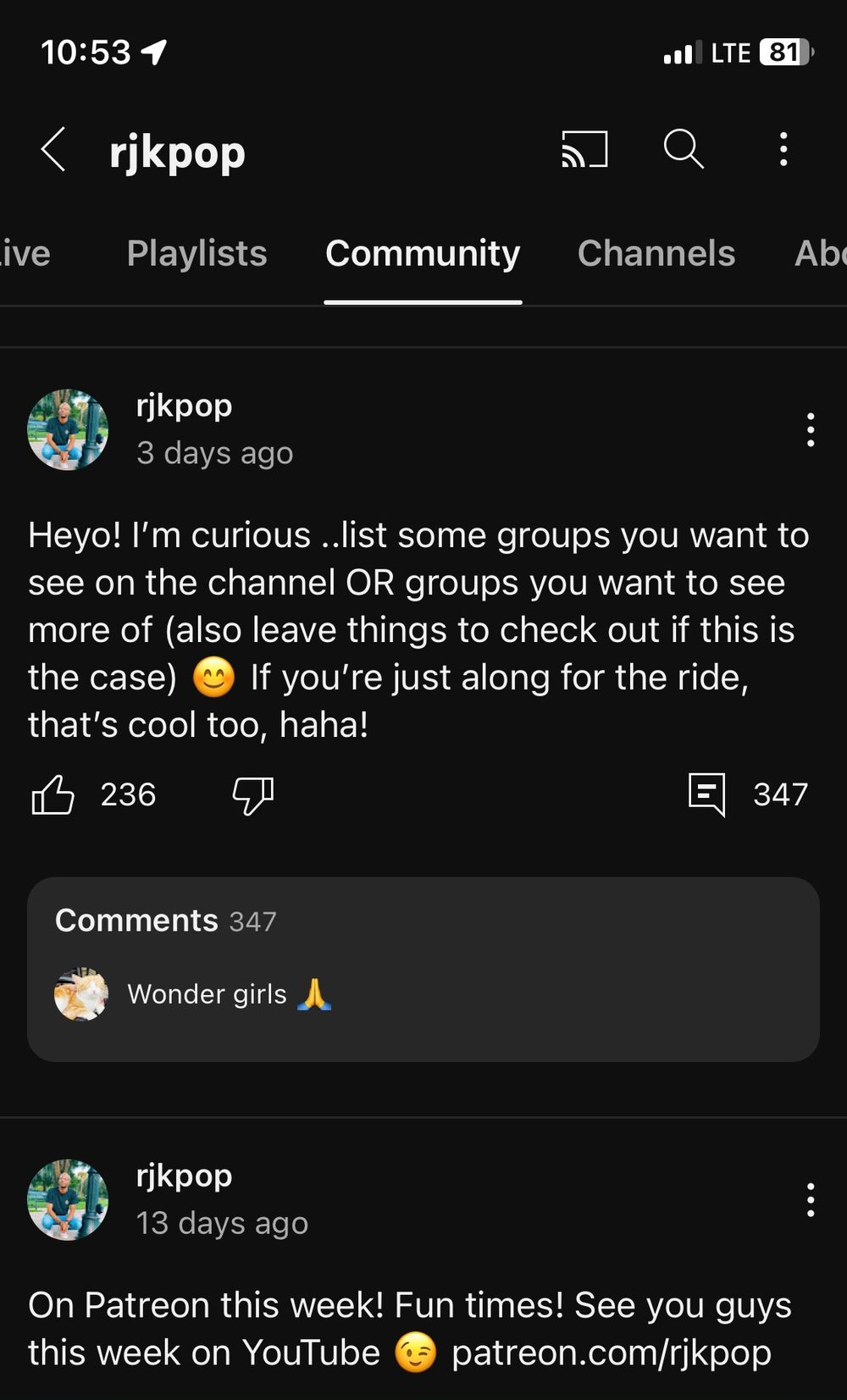
Task: Open the channel overflow menu in header
Action: point(783,149)
